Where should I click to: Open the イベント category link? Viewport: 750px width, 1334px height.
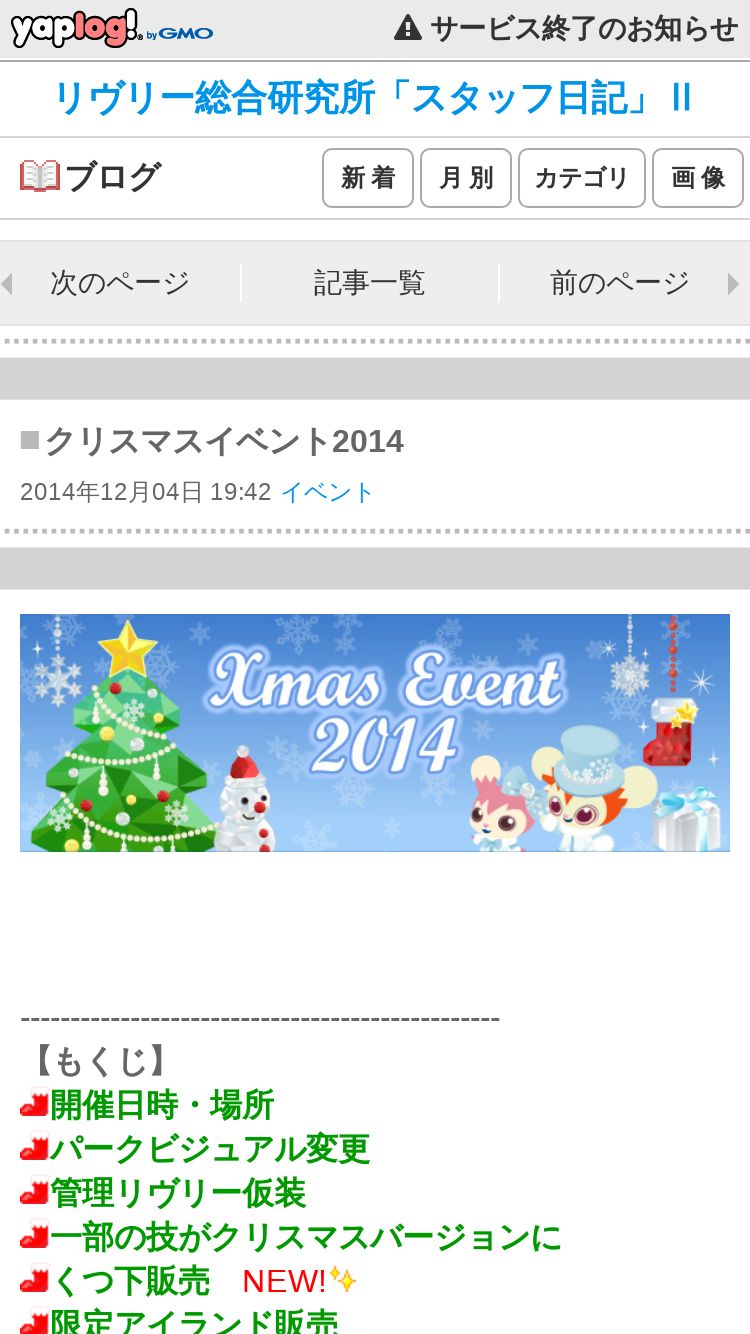coord(327,492)
